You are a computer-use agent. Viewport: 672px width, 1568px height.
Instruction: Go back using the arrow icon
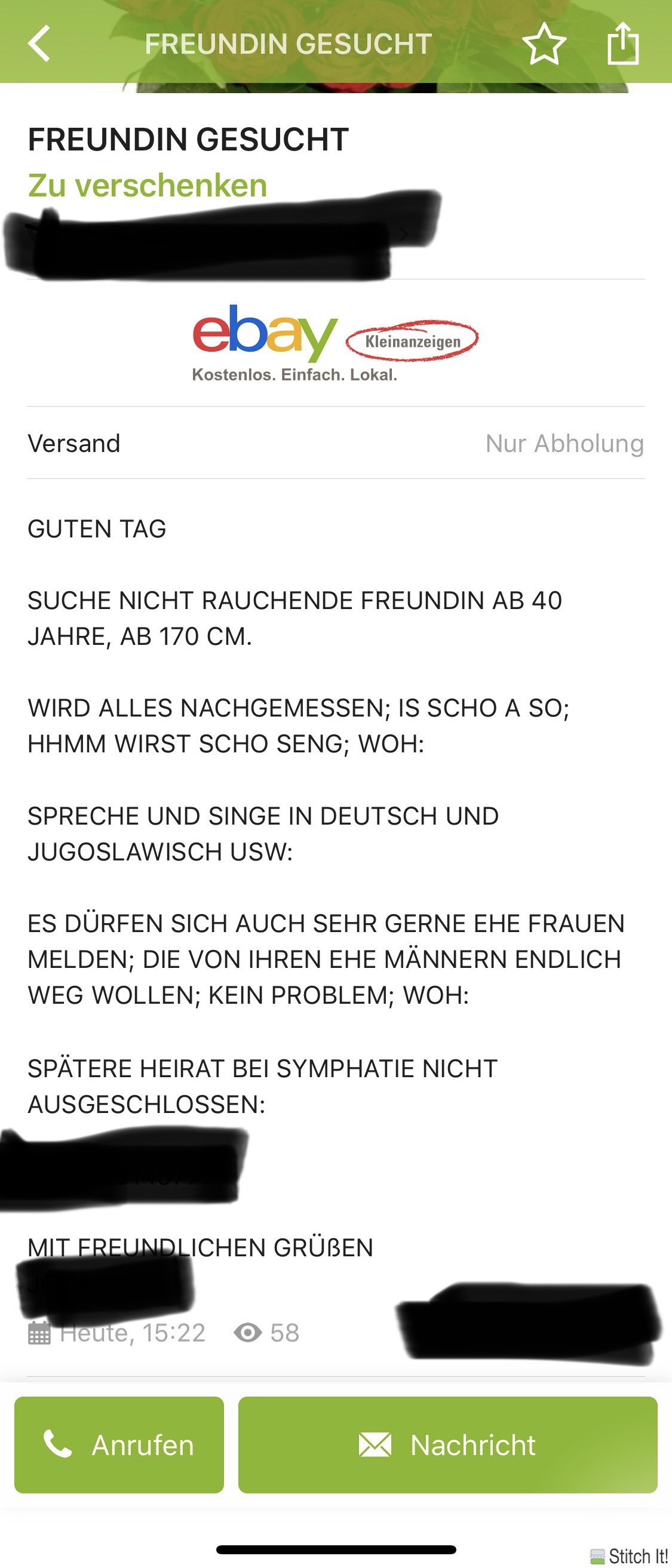point(39,44)
